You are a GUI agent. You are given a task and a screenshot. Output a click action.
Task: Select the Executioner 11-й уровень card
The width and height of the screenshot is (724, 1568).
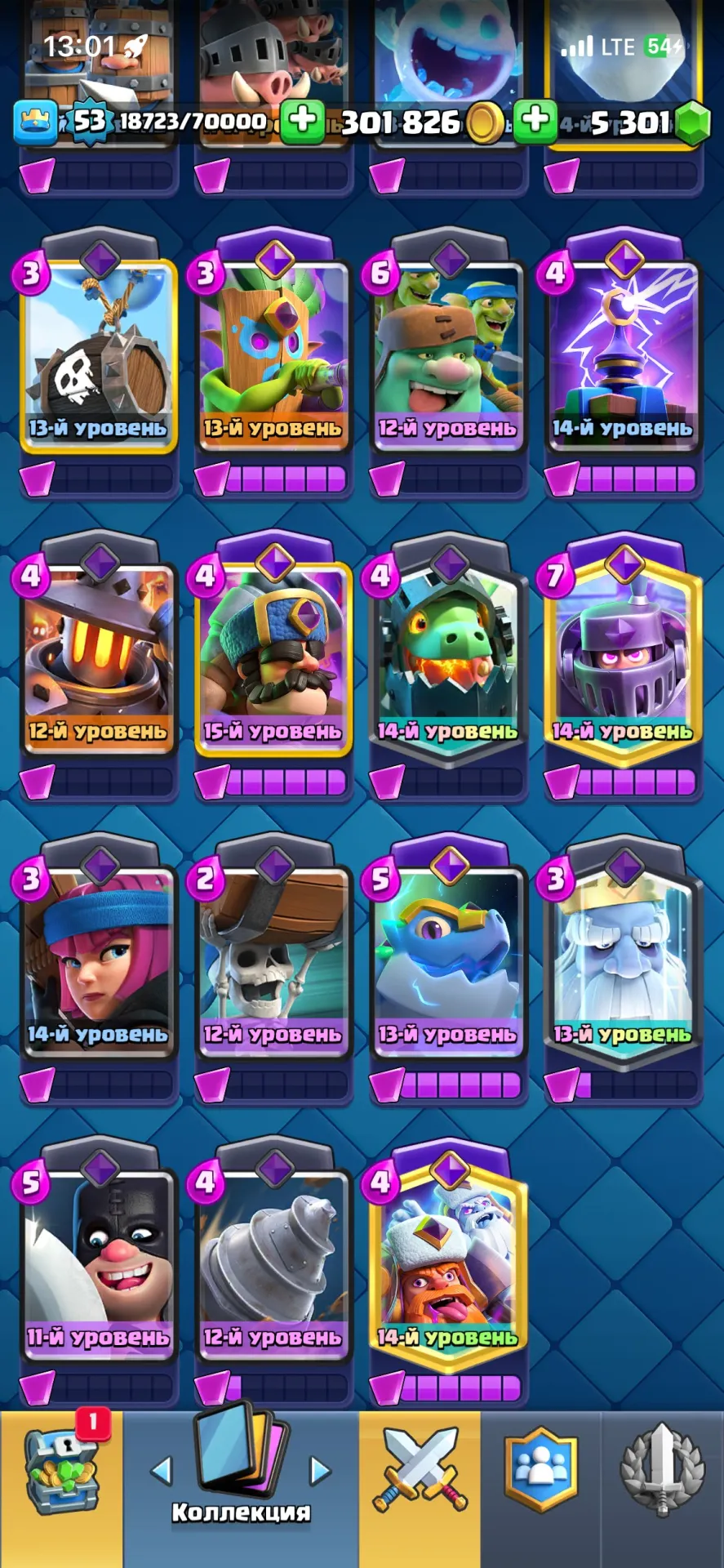(x=99, y=1265)
